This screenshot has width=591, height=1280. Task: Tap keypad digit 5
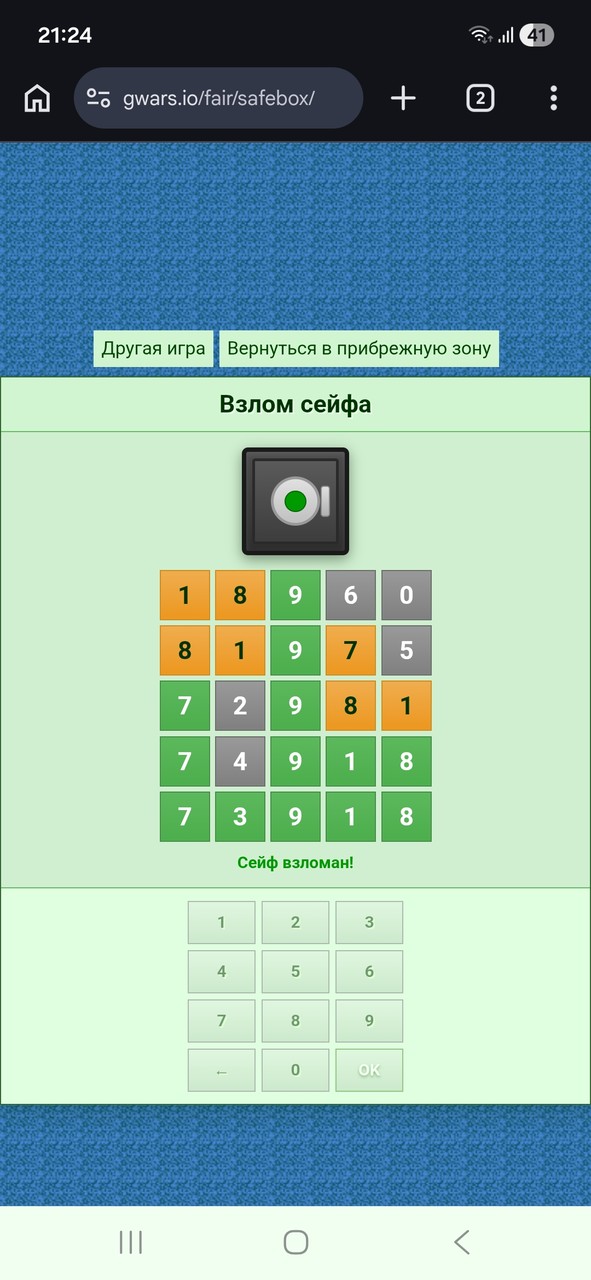point(295,971)
